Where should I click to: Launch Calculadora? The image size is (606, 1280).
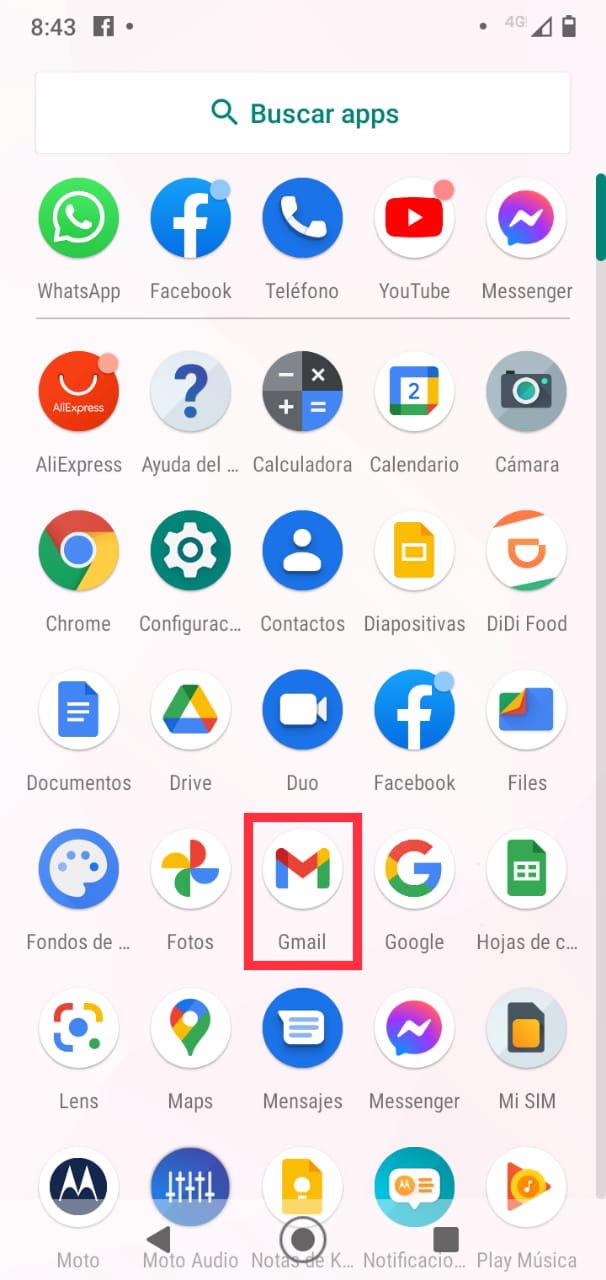pos(302,392)
